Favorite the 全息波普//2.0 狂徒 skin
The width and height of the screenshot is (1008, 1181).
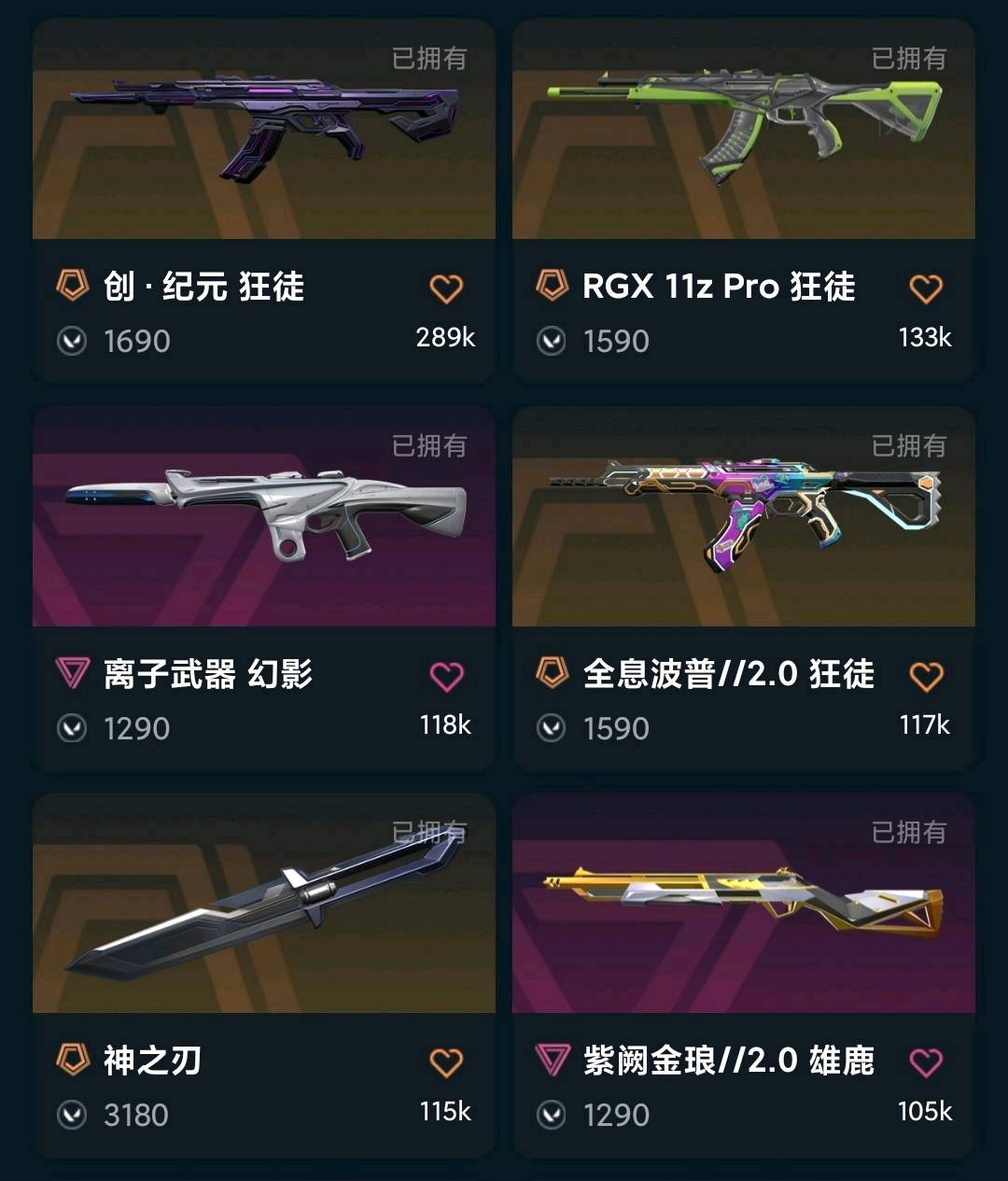tap(926, 676)
